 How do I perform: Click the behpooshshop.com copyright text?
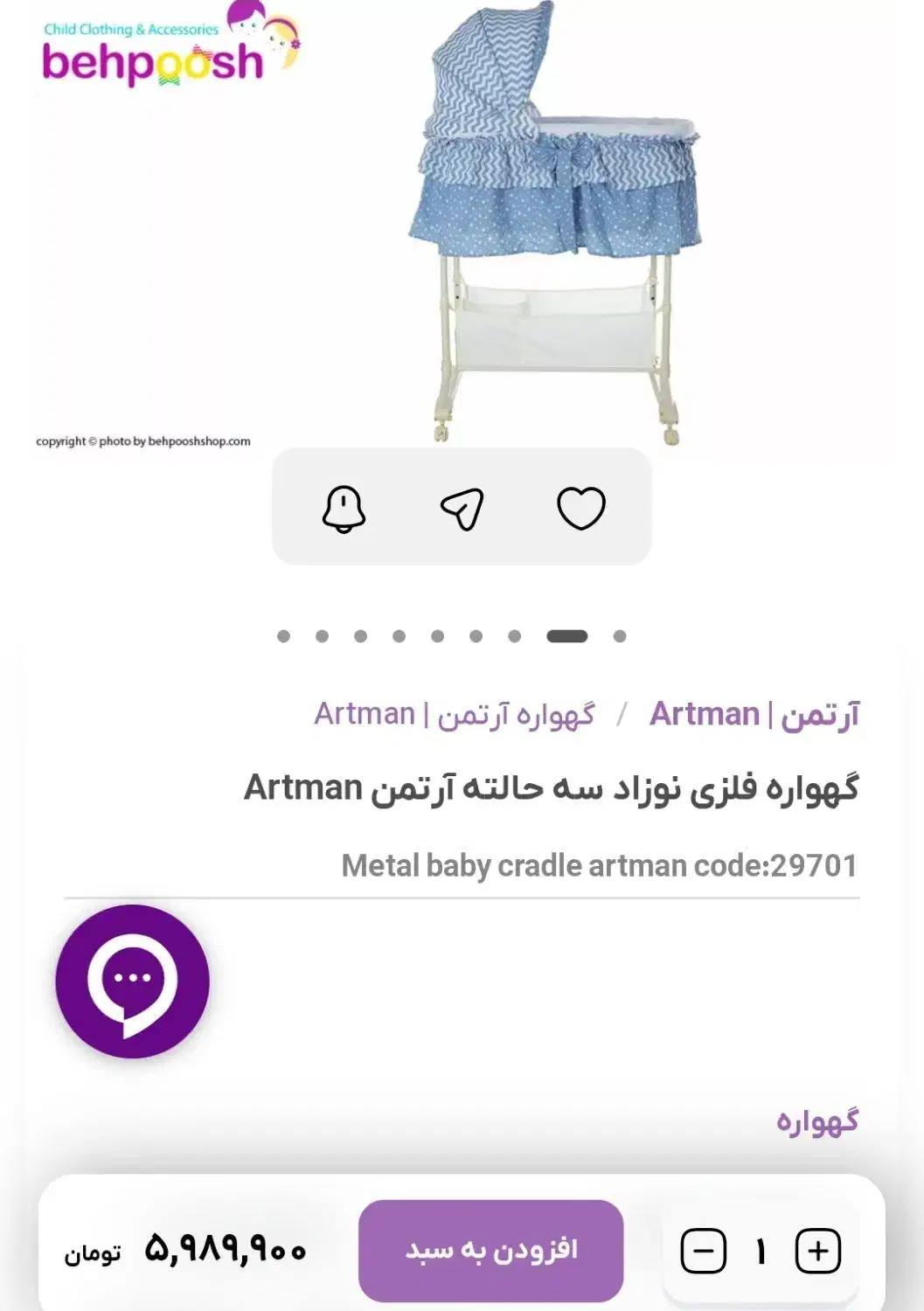142,442
